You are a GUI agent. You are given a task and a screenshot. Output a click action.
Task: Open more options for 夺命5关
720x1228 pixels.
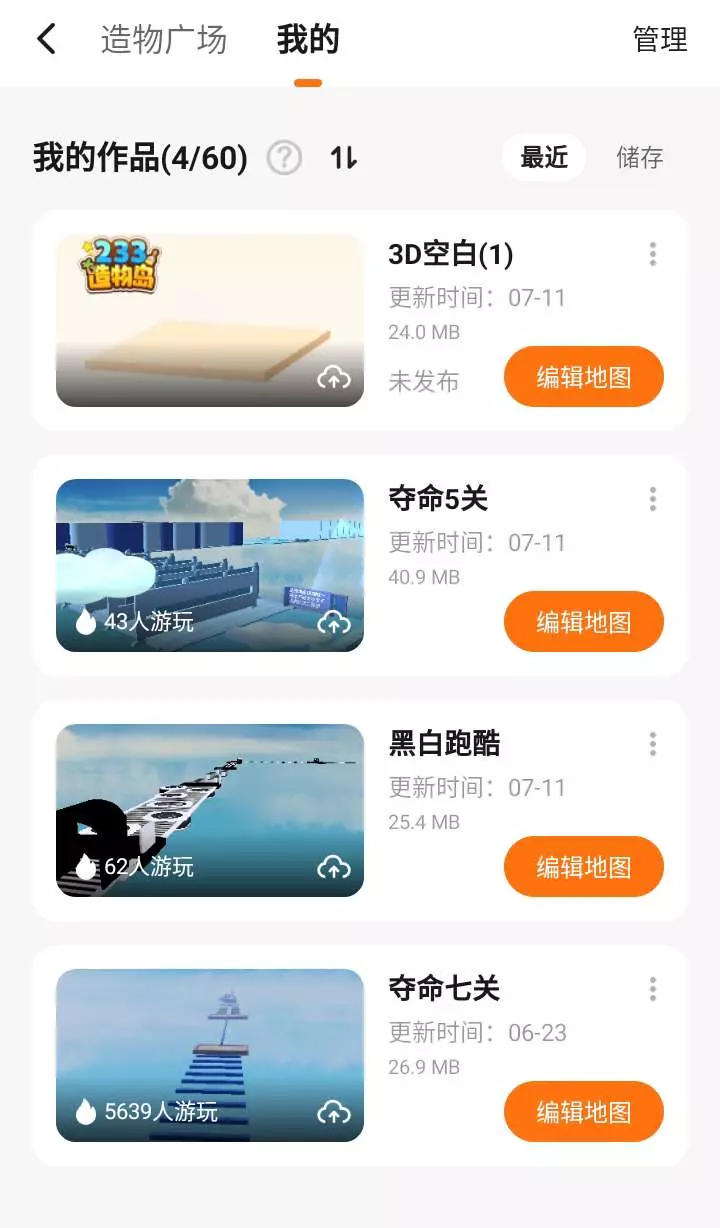[x=653, y=499]
